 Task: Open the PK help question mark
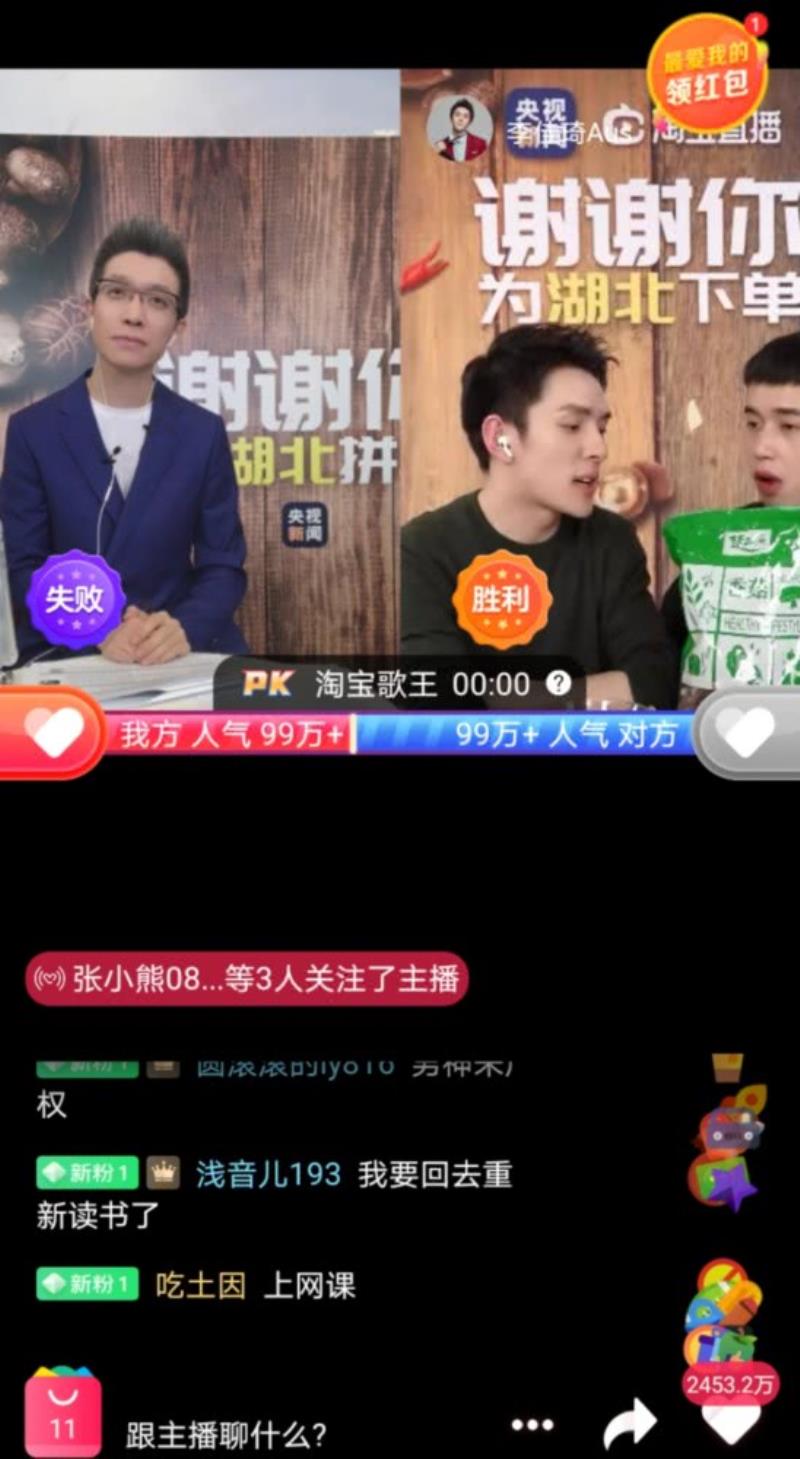tap(558, 684)
